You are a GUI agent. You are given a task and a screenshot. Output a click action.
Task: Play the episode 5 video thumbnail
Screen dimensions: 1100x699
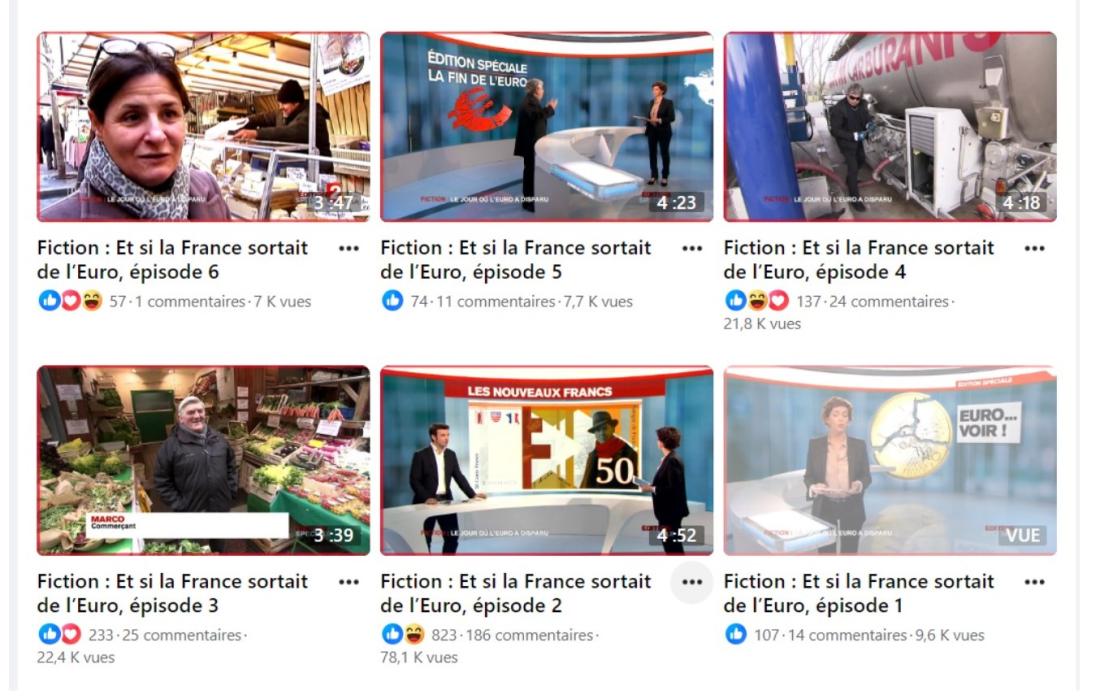[546, 126]
